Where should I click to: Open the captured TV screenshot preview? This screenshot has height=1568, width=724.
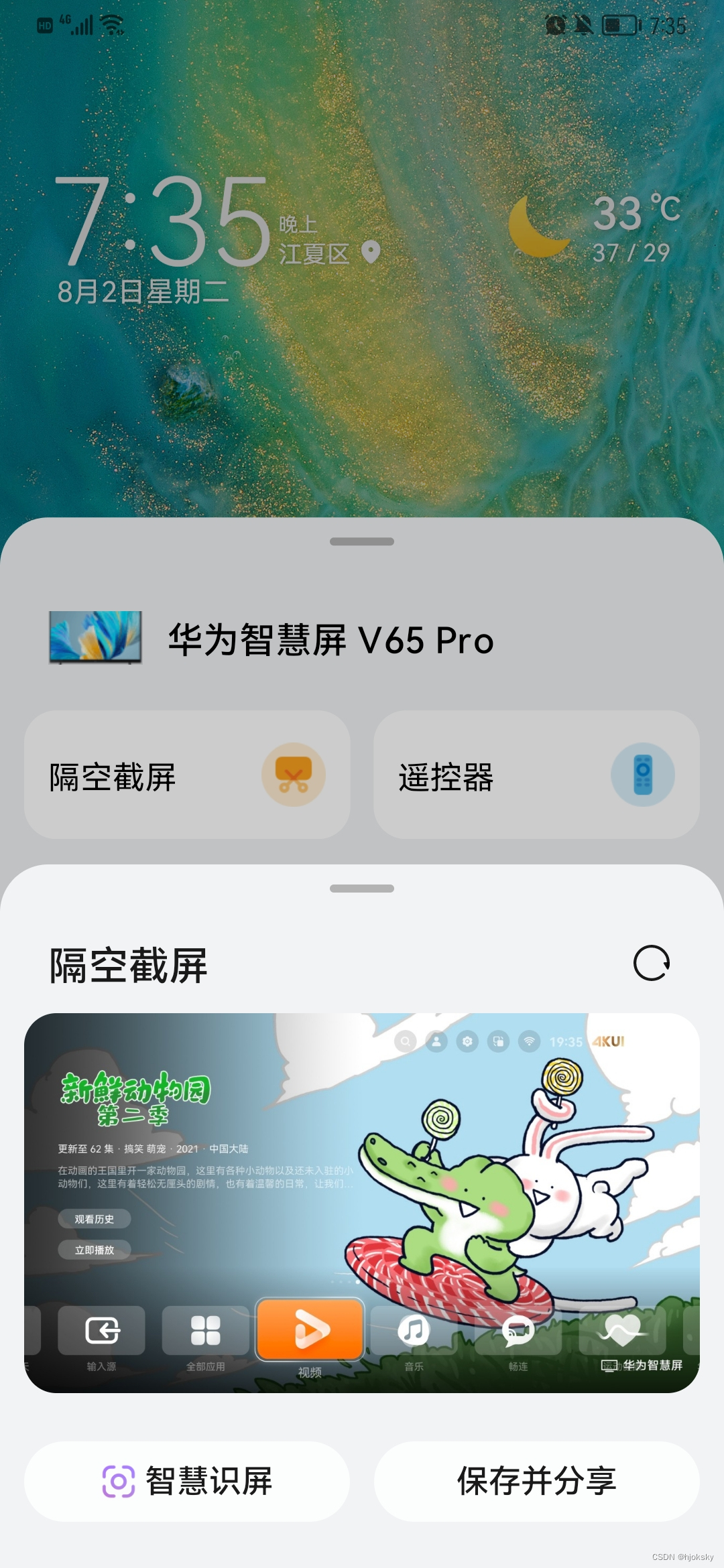point(362,1203)
